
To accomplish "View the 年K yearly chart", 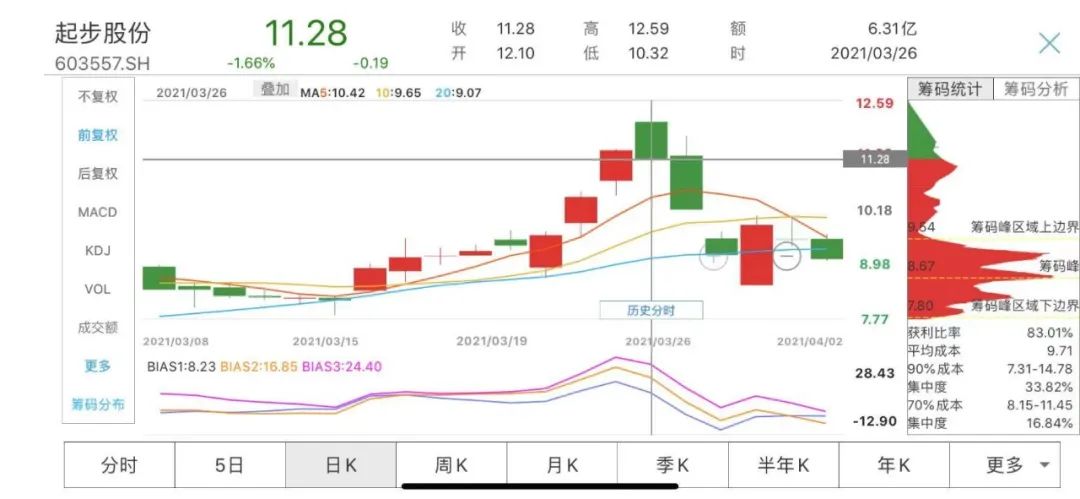I will click(x=893, y=465).
